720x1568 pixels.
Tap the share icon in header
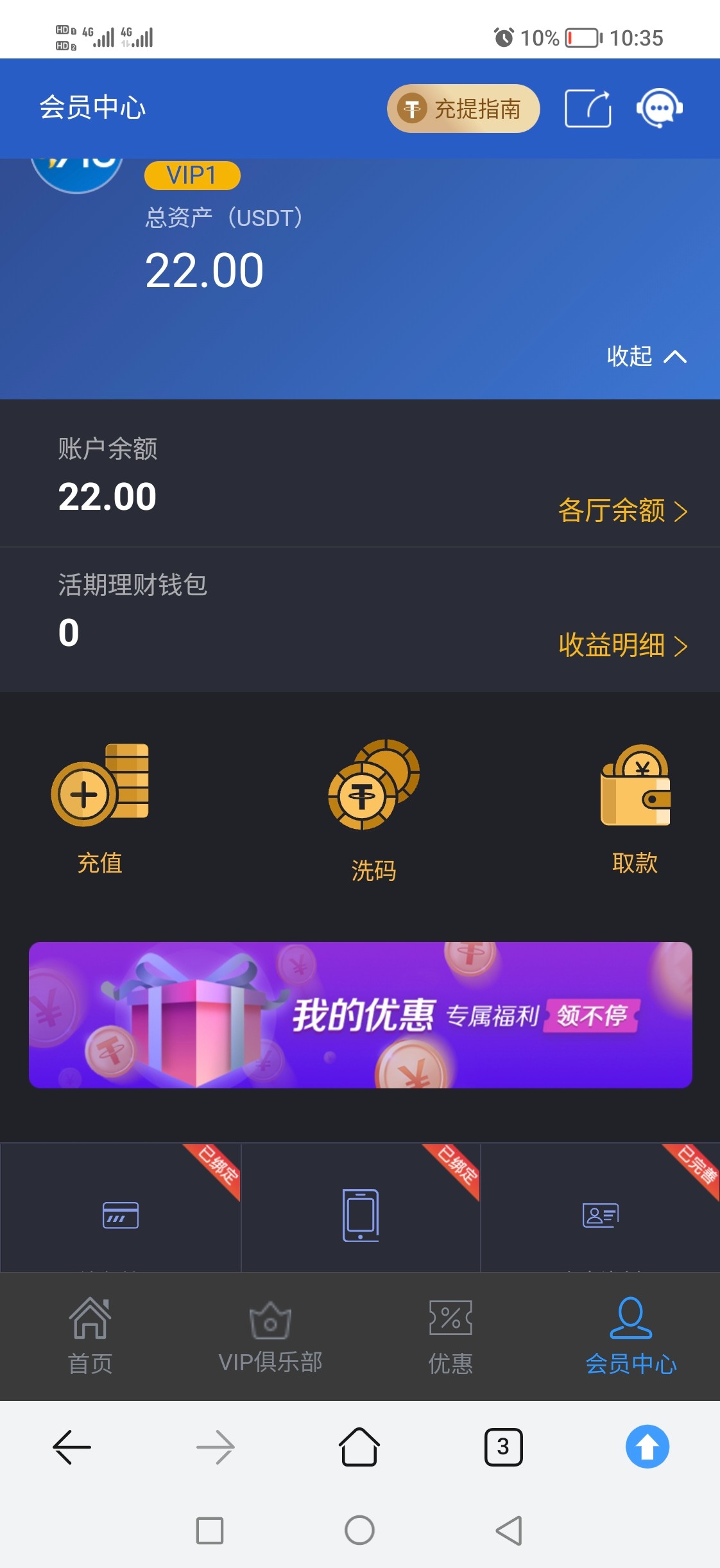(587, 109)
